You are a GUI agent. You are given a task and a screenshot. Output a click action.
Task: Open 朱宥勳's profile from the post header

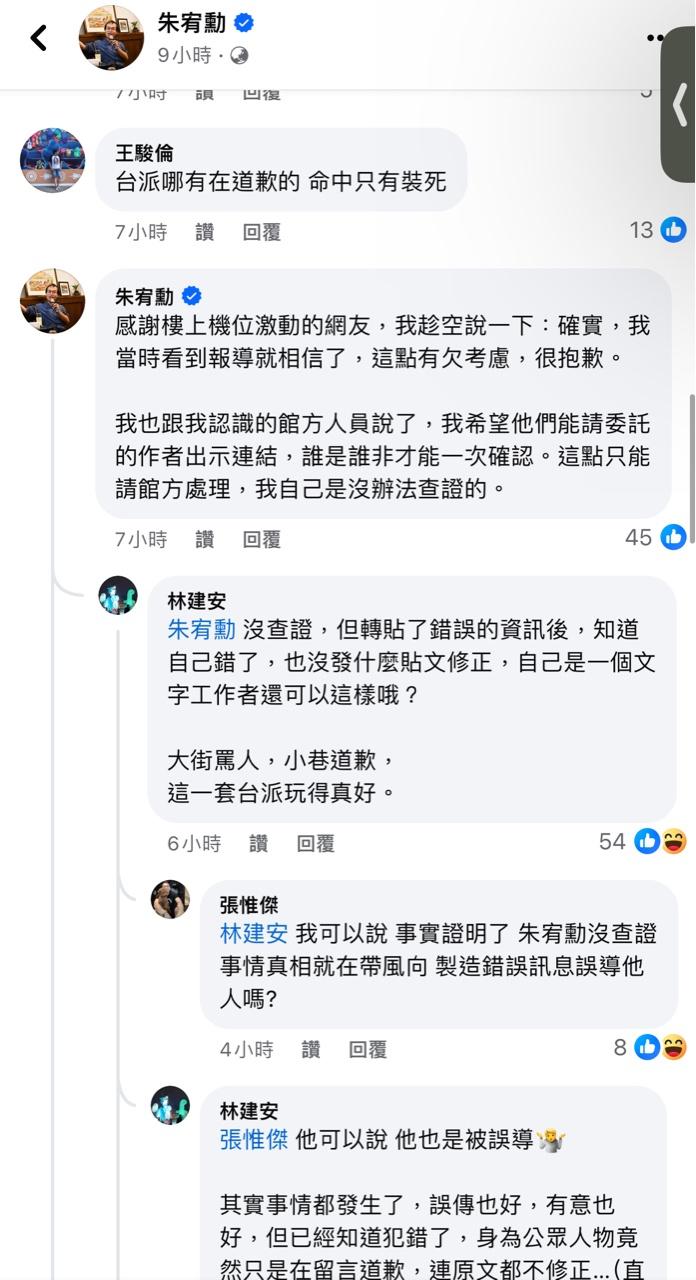point(192,23)
